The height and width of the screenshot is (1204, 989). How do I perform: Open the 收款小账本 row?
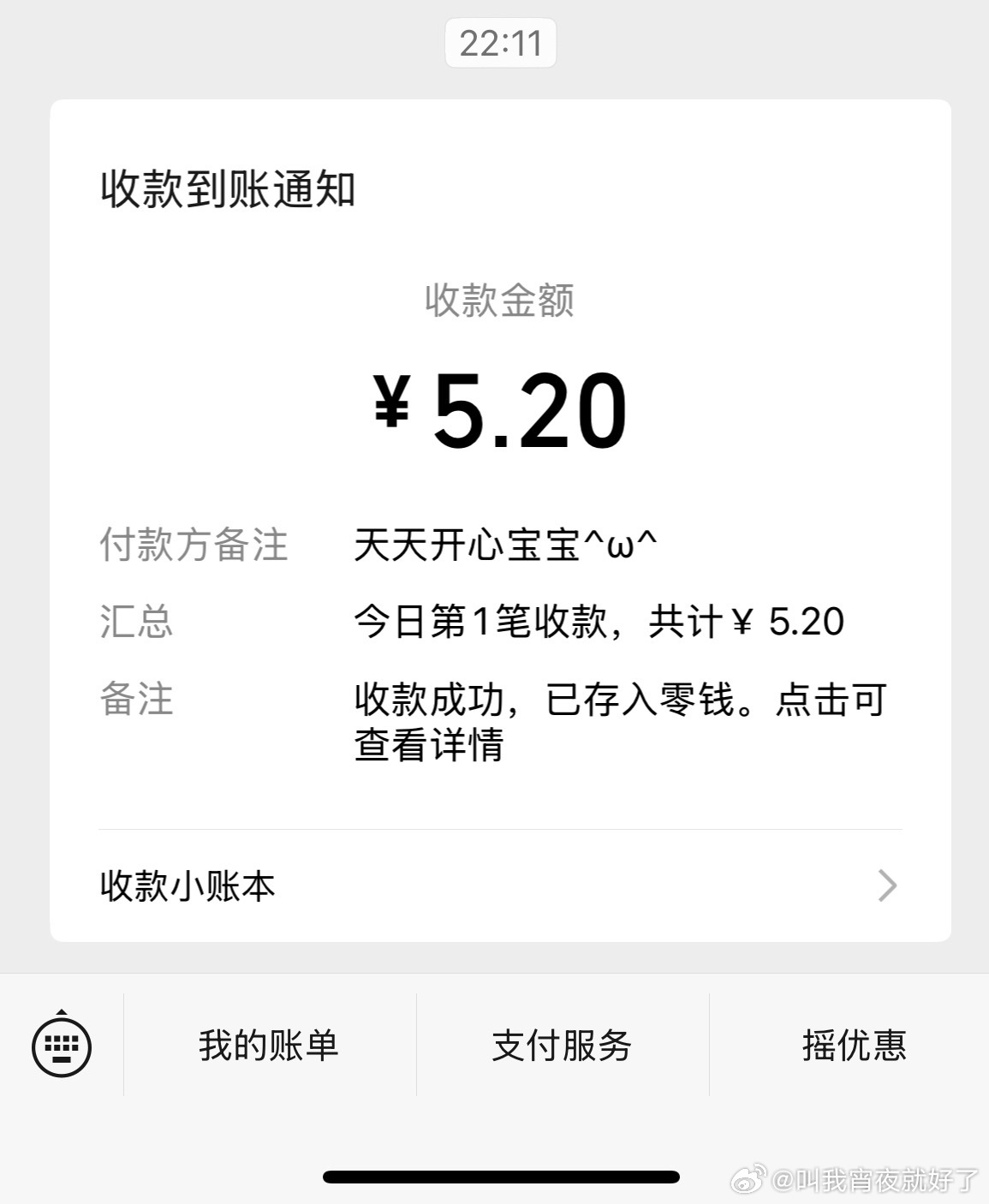click(x=500, y=886)
